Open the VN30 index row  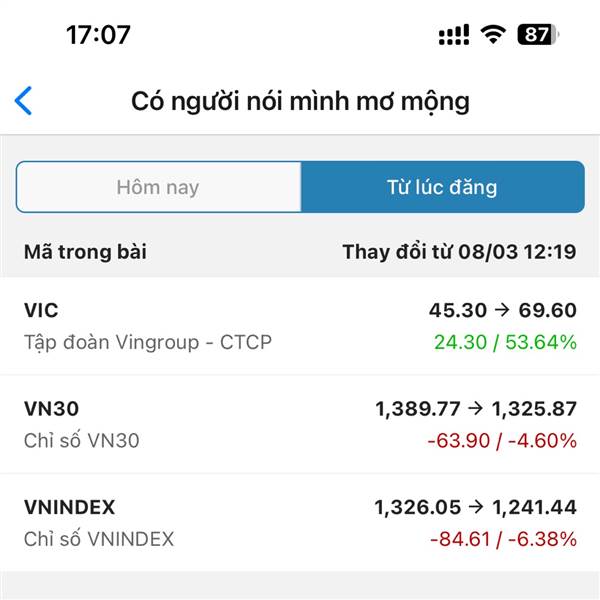pyautogui.click(x=300, y=424)
